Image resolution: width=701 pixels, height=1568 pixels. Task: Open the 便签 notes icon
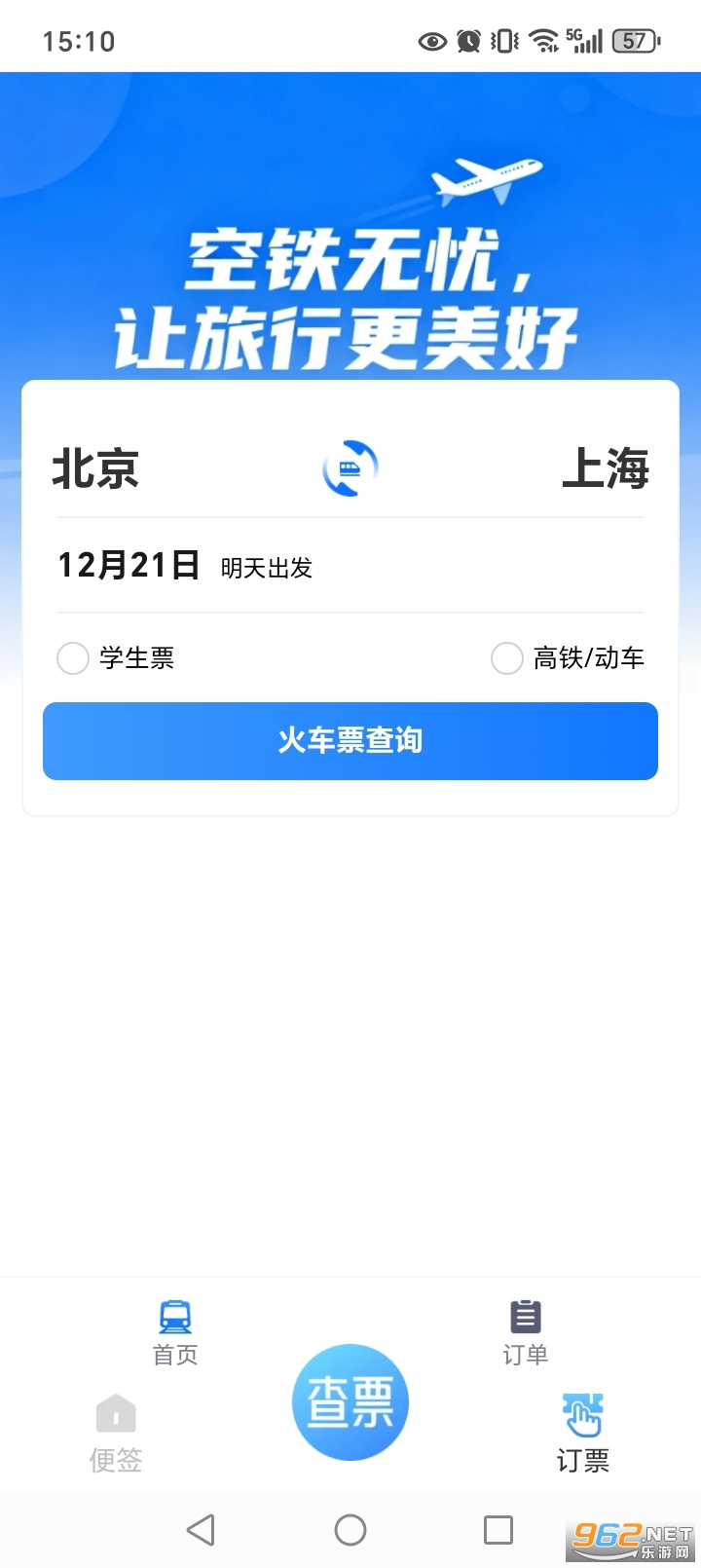point(115,1416)
